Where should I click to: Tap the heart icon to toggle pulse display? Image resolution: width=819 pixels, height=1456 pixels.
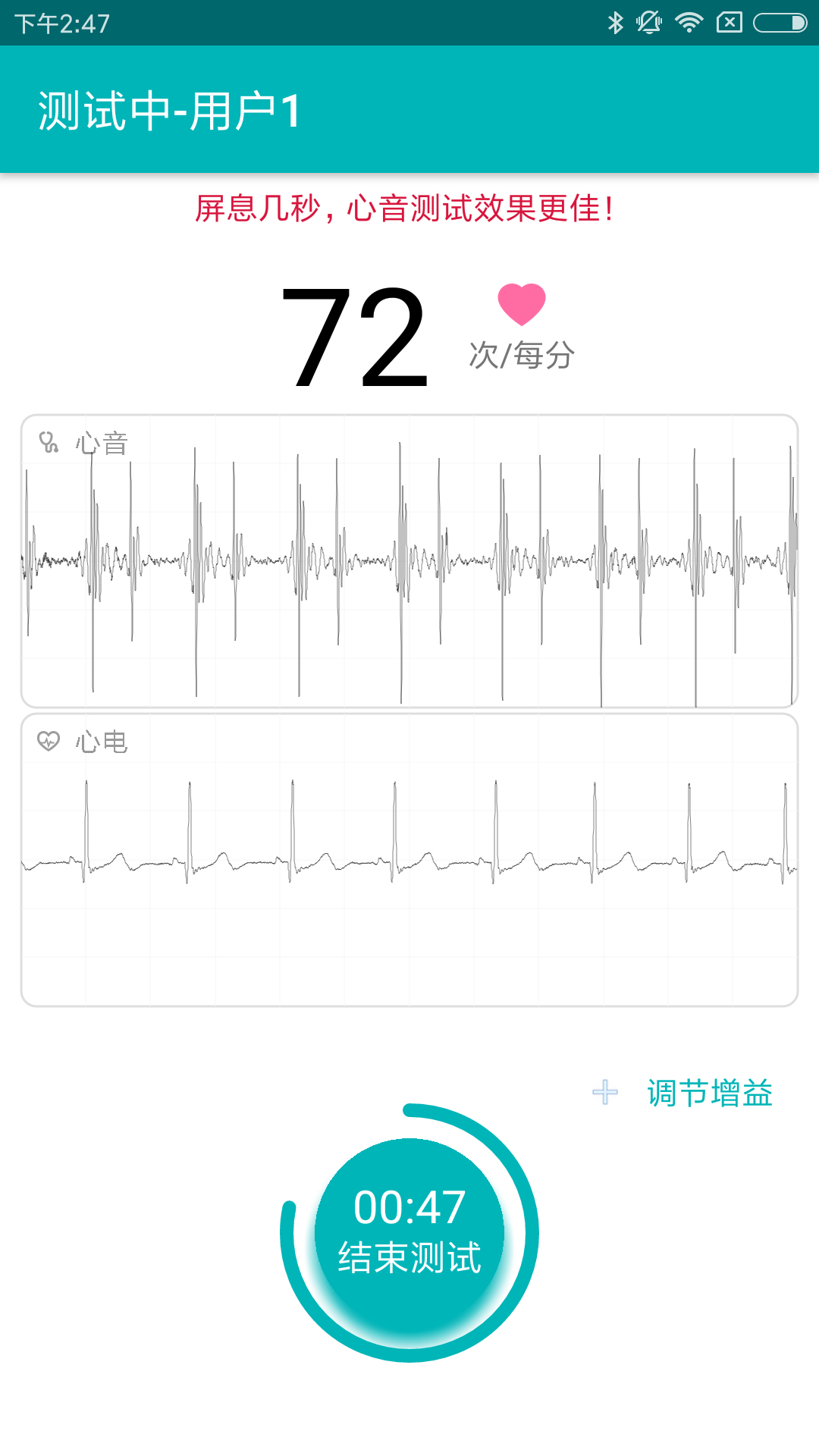pyautogui.click(x=520, y=303)
